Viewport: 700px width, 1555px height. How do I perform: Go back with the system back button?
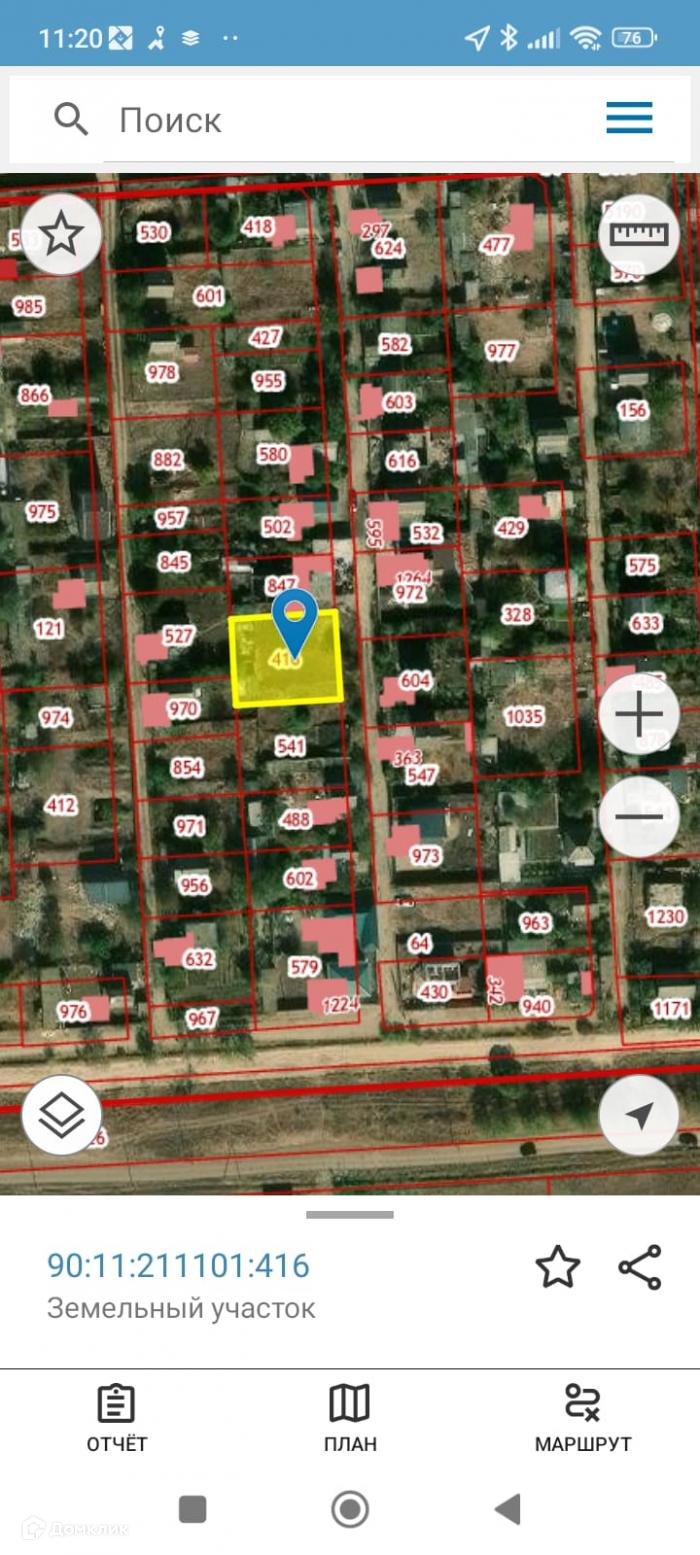click(507, 1508)
